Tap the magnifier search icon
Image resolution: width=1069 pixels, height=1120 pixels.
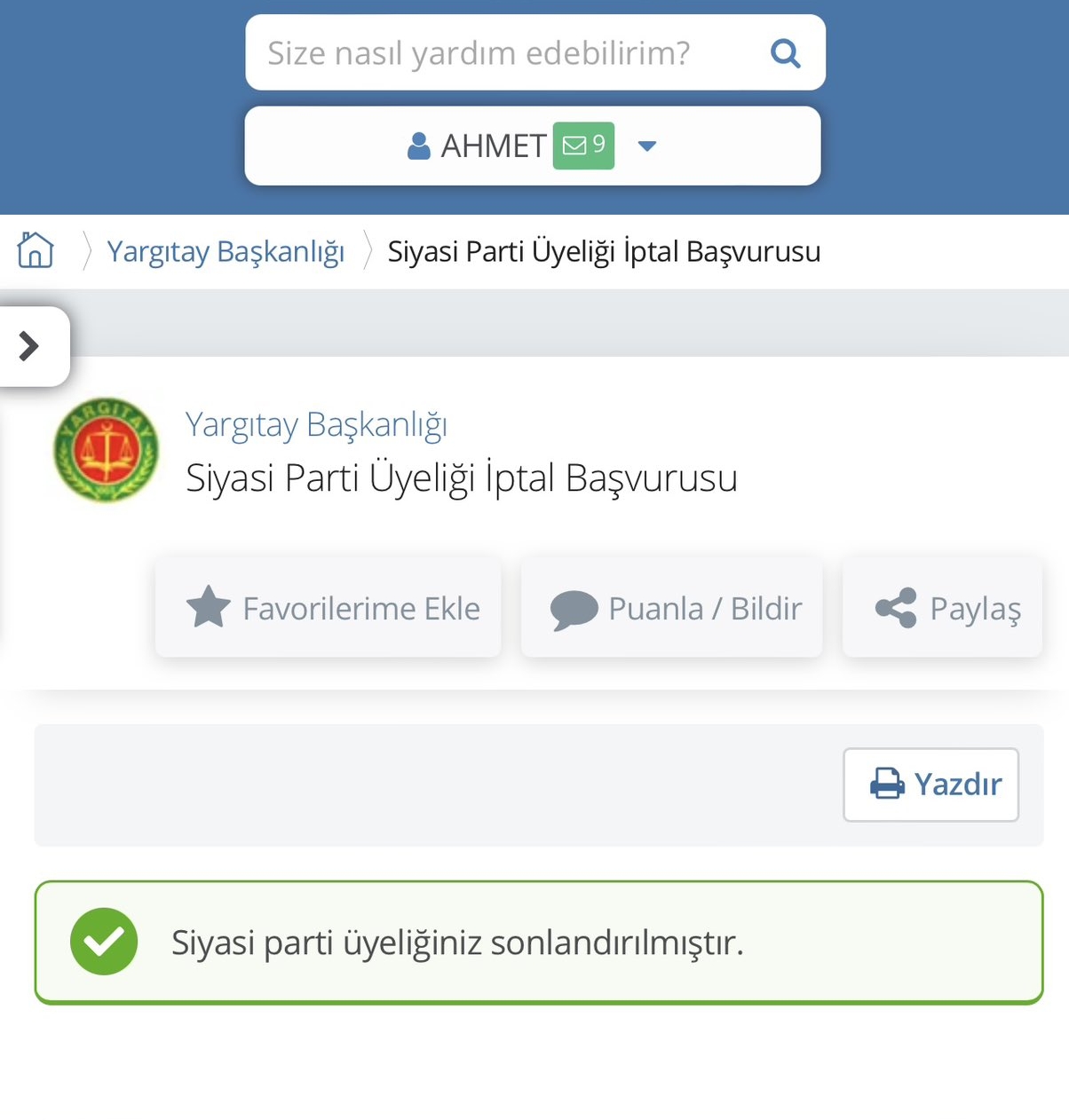[x=785, y=53]
